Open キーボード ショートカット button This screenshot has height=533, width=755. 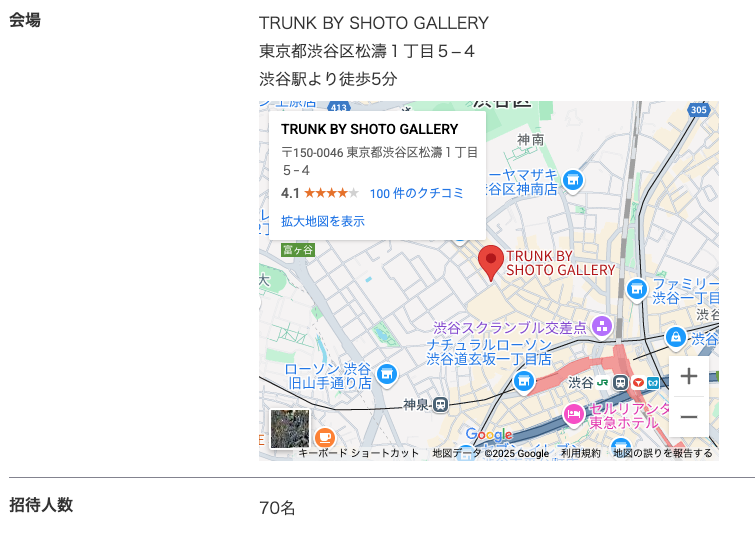click(359, 453)
